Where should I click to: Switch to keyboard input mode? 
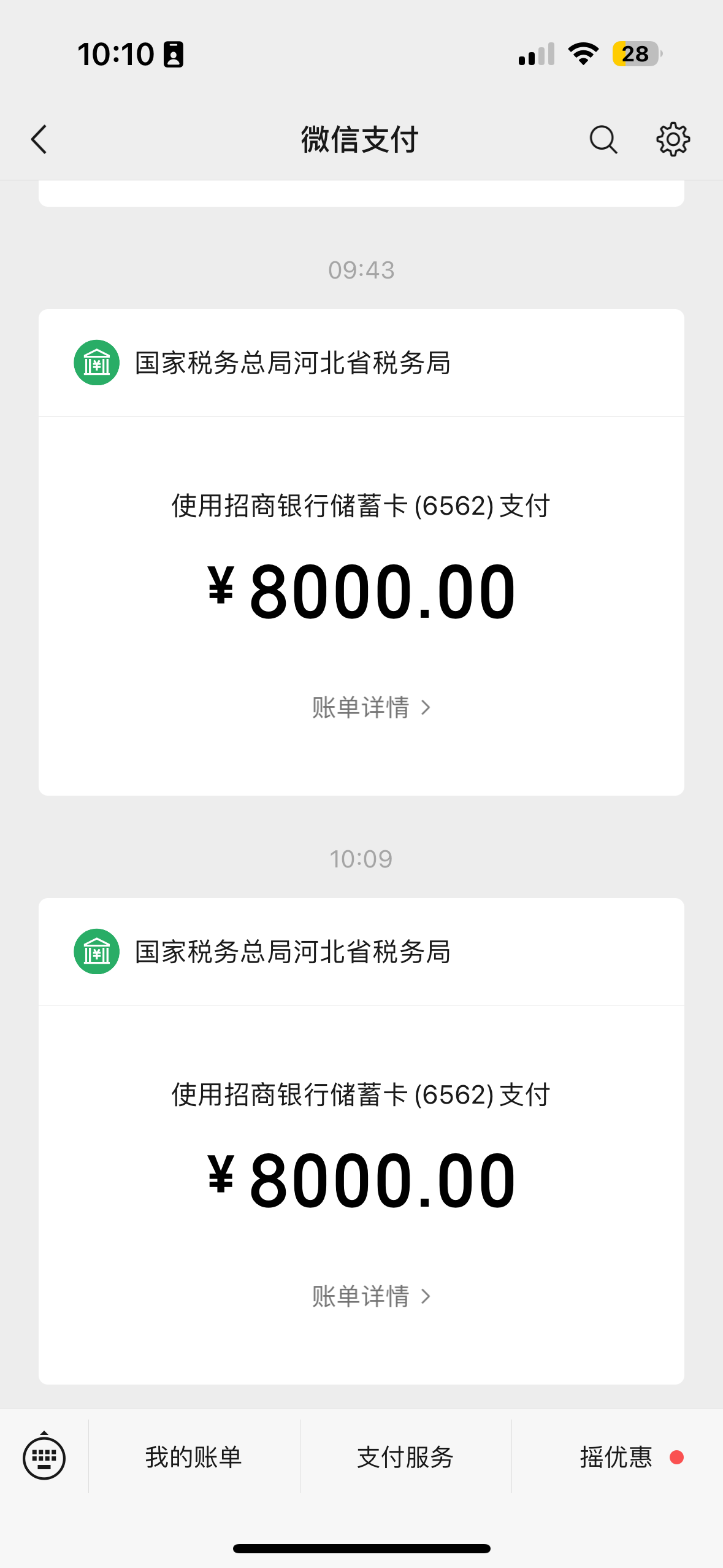click(x=44, y=1457)
